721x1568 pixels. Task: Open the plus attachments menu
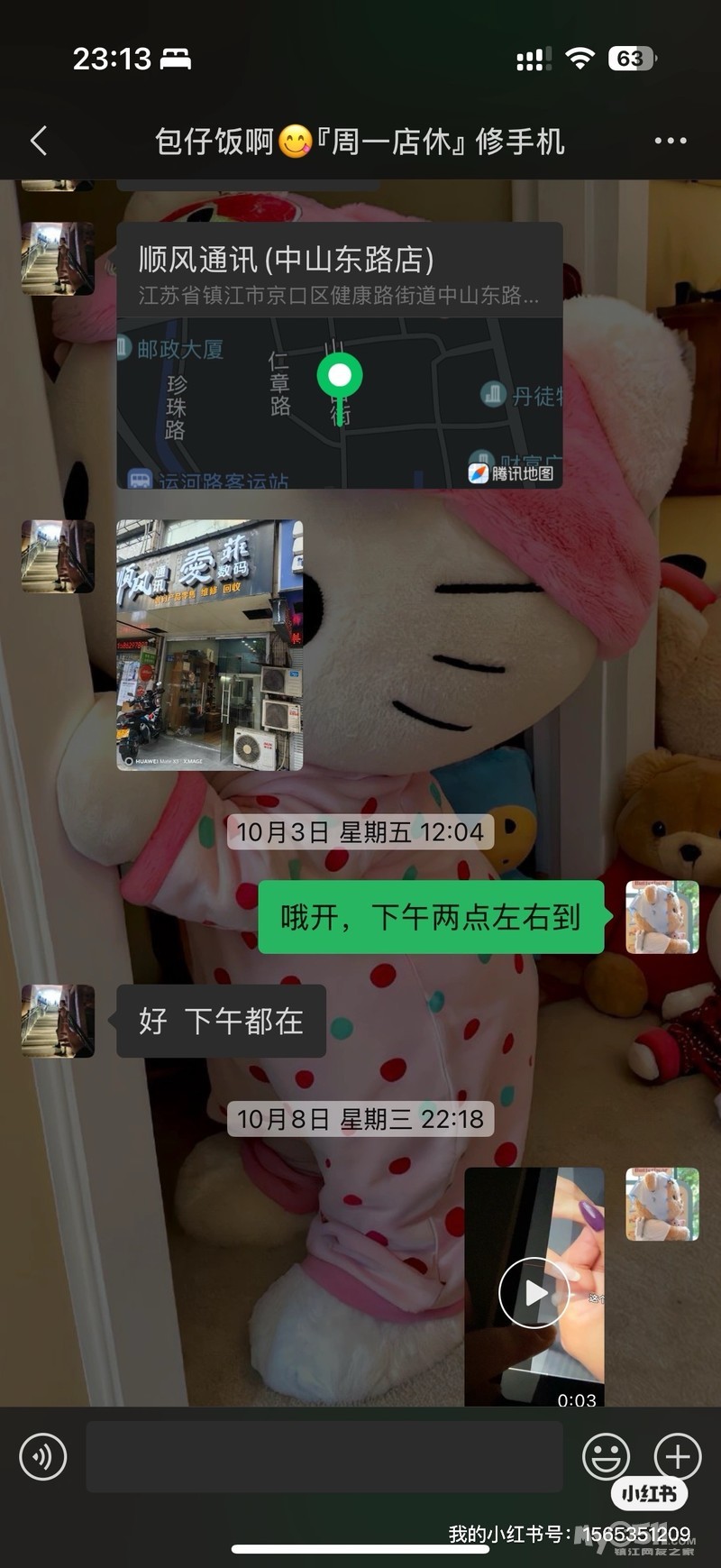tap(678, 1456)
